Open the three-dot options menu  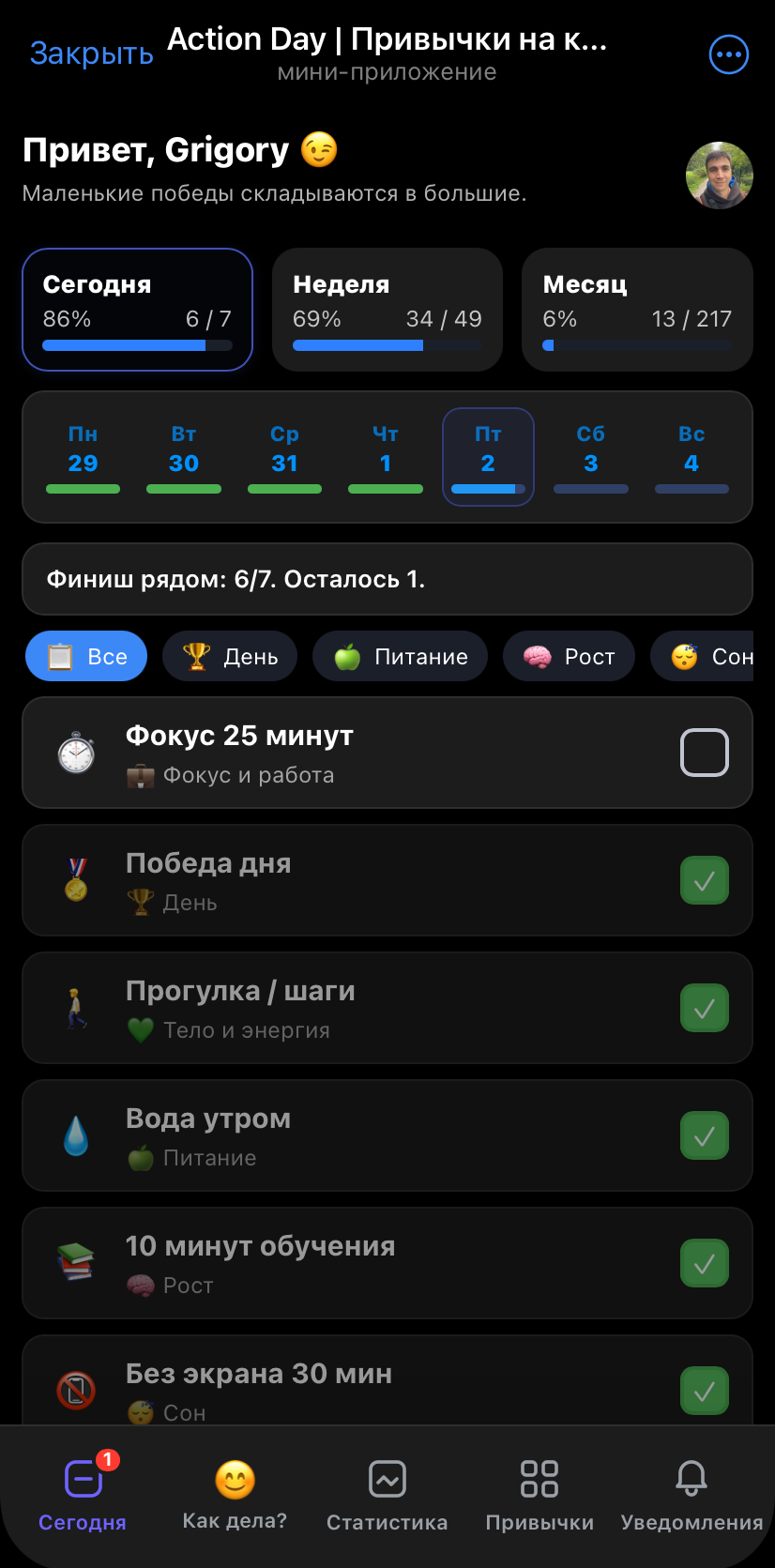[728, 53]
